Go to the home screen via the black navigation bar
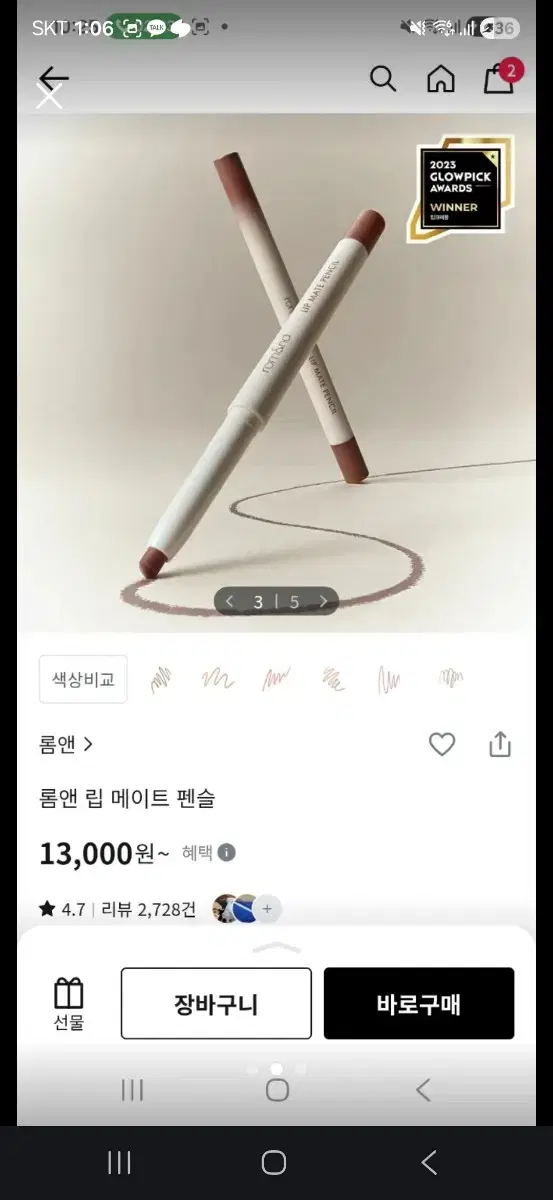The image size is (553, 1200). [274, 1162]
